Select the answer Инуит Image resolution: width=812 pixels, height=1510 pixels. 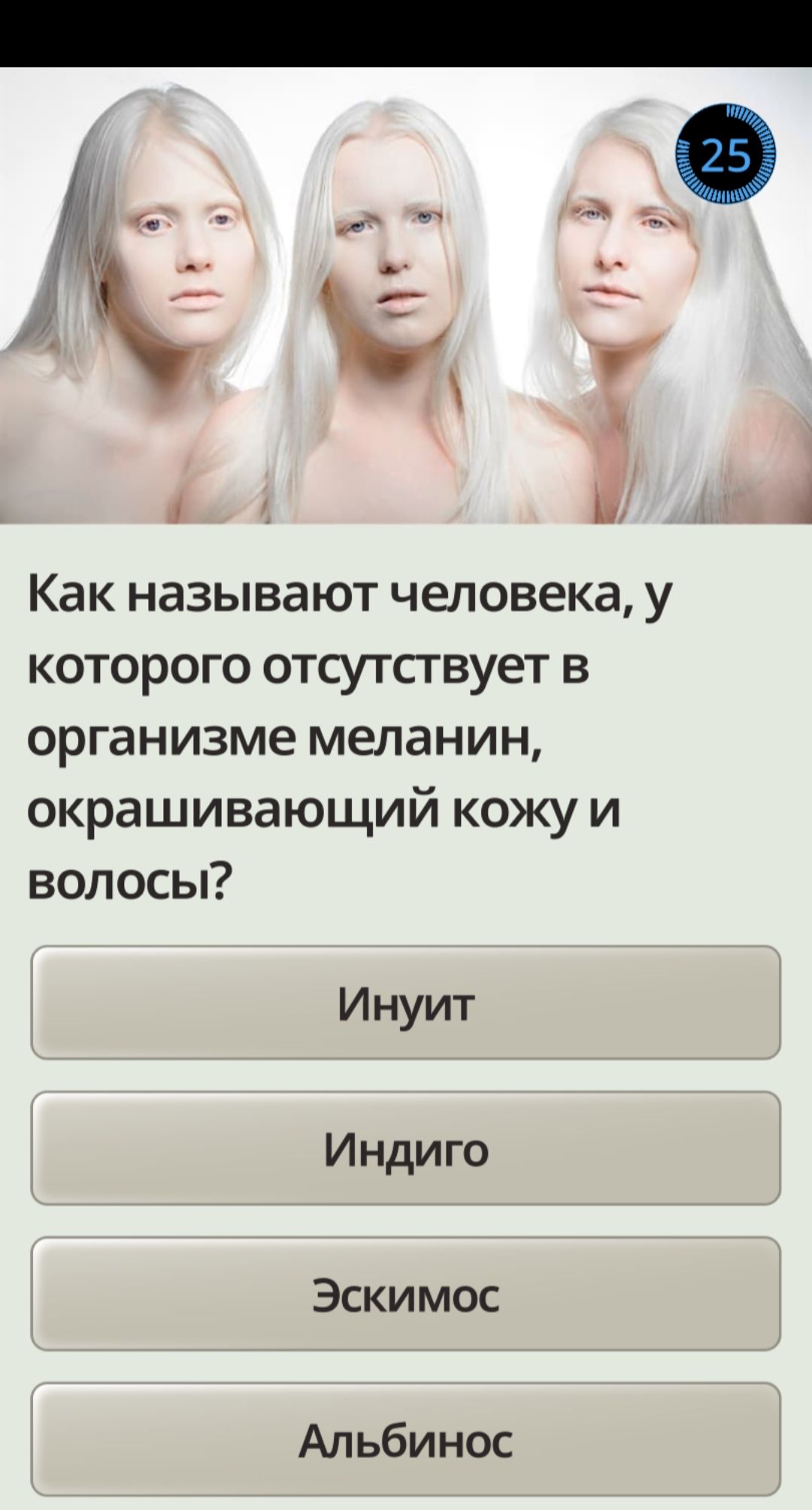406,1002
